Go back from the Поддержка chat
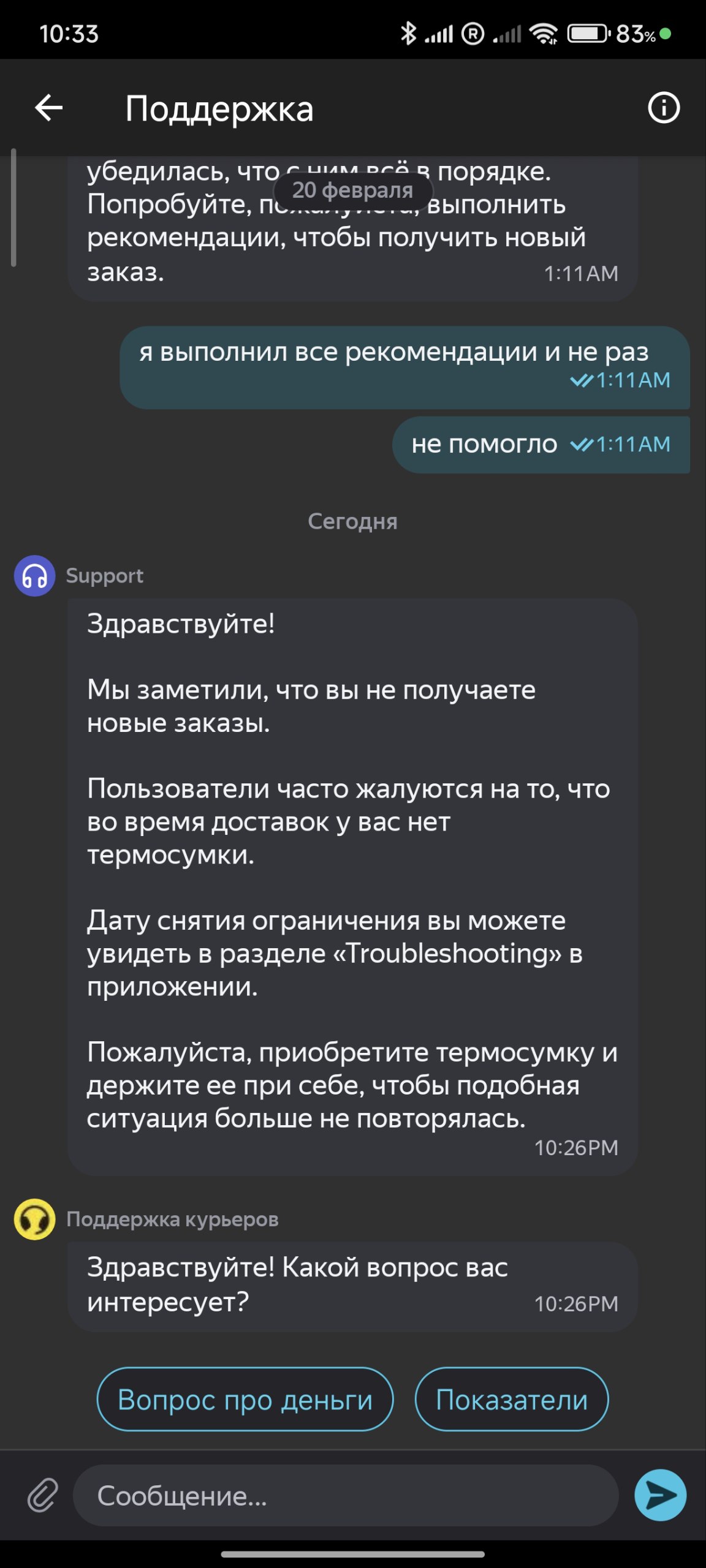Viewport: 706px width, 1568px height. [x=49, y=108]
